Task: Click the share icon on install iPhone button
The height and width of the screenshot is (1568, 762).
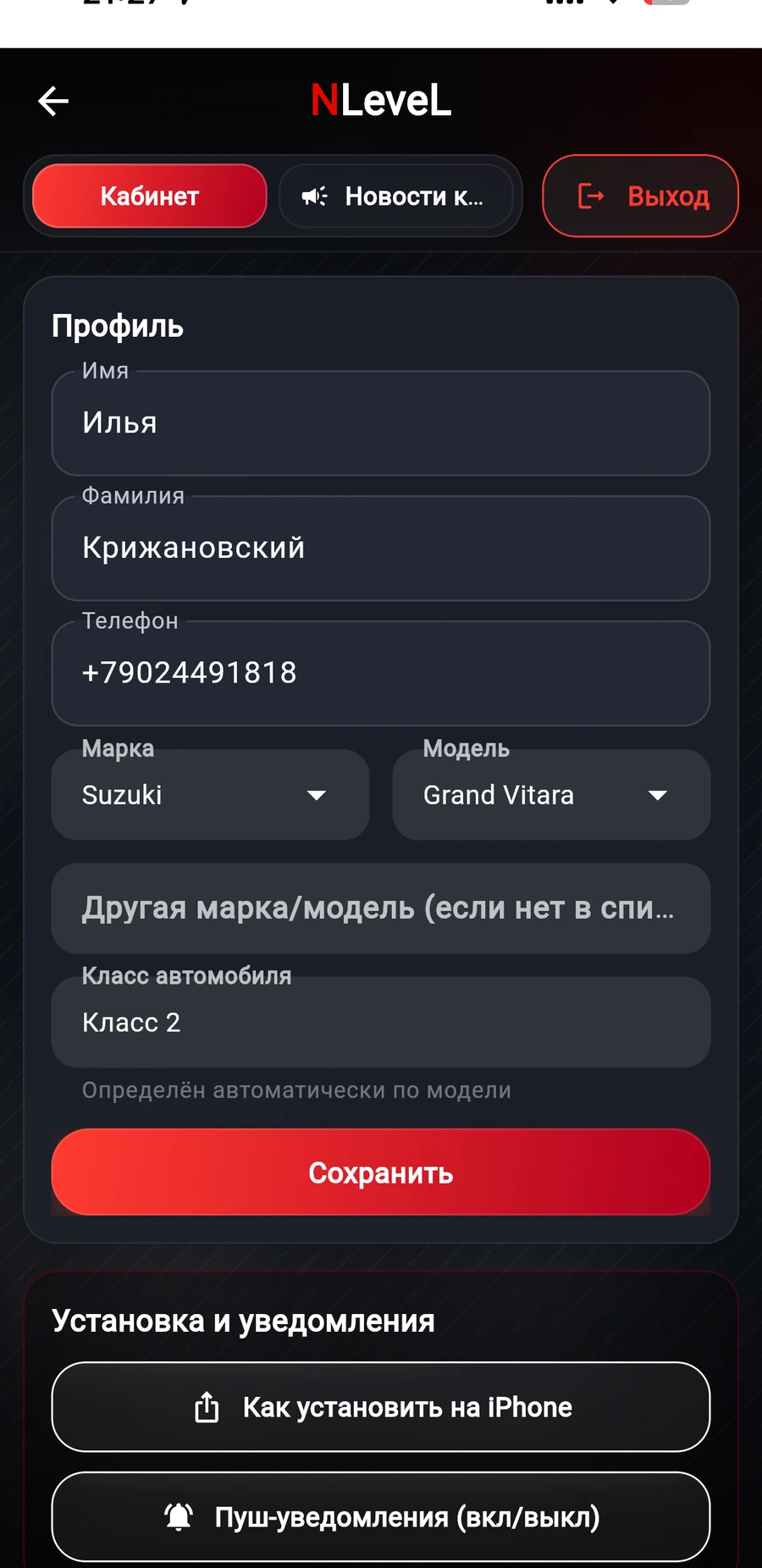Action: [206, 1406]
